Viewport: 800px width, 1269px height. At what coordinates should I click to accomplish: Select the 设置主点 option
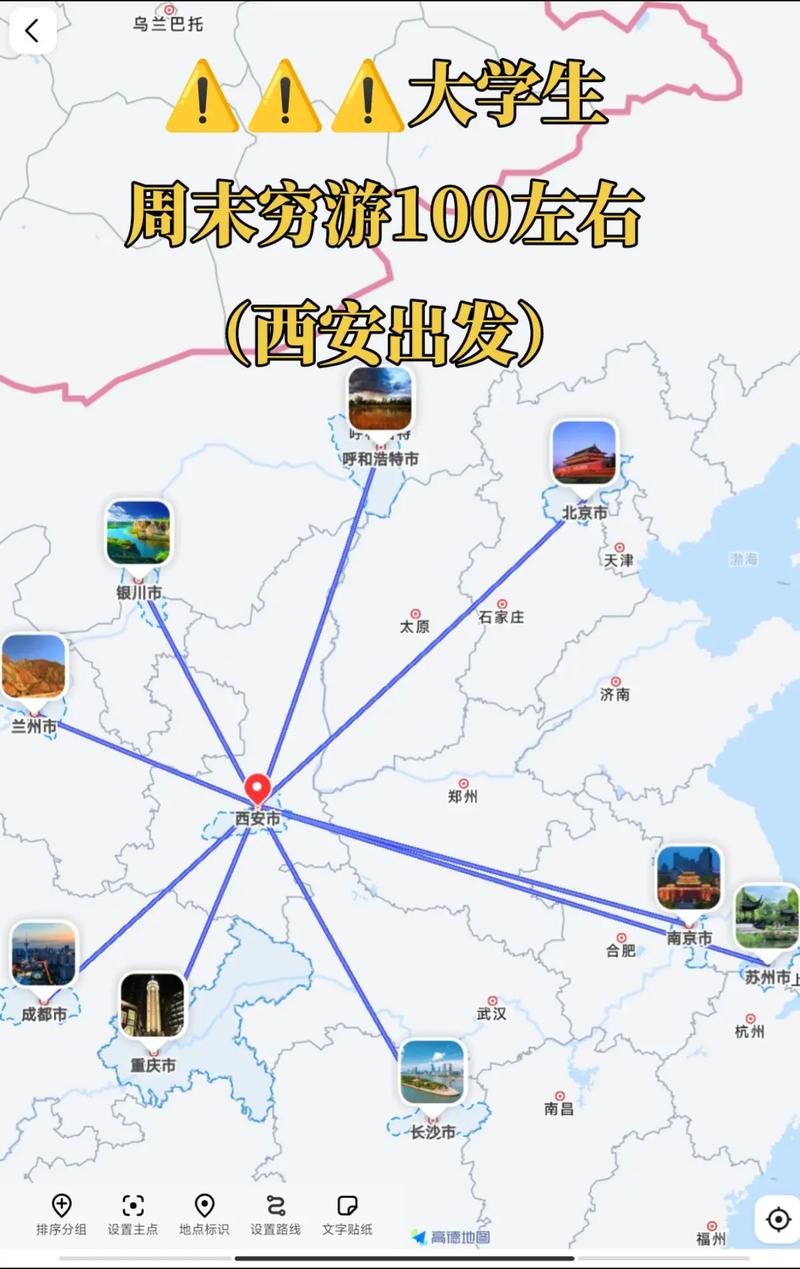(x=133, y=1214)
